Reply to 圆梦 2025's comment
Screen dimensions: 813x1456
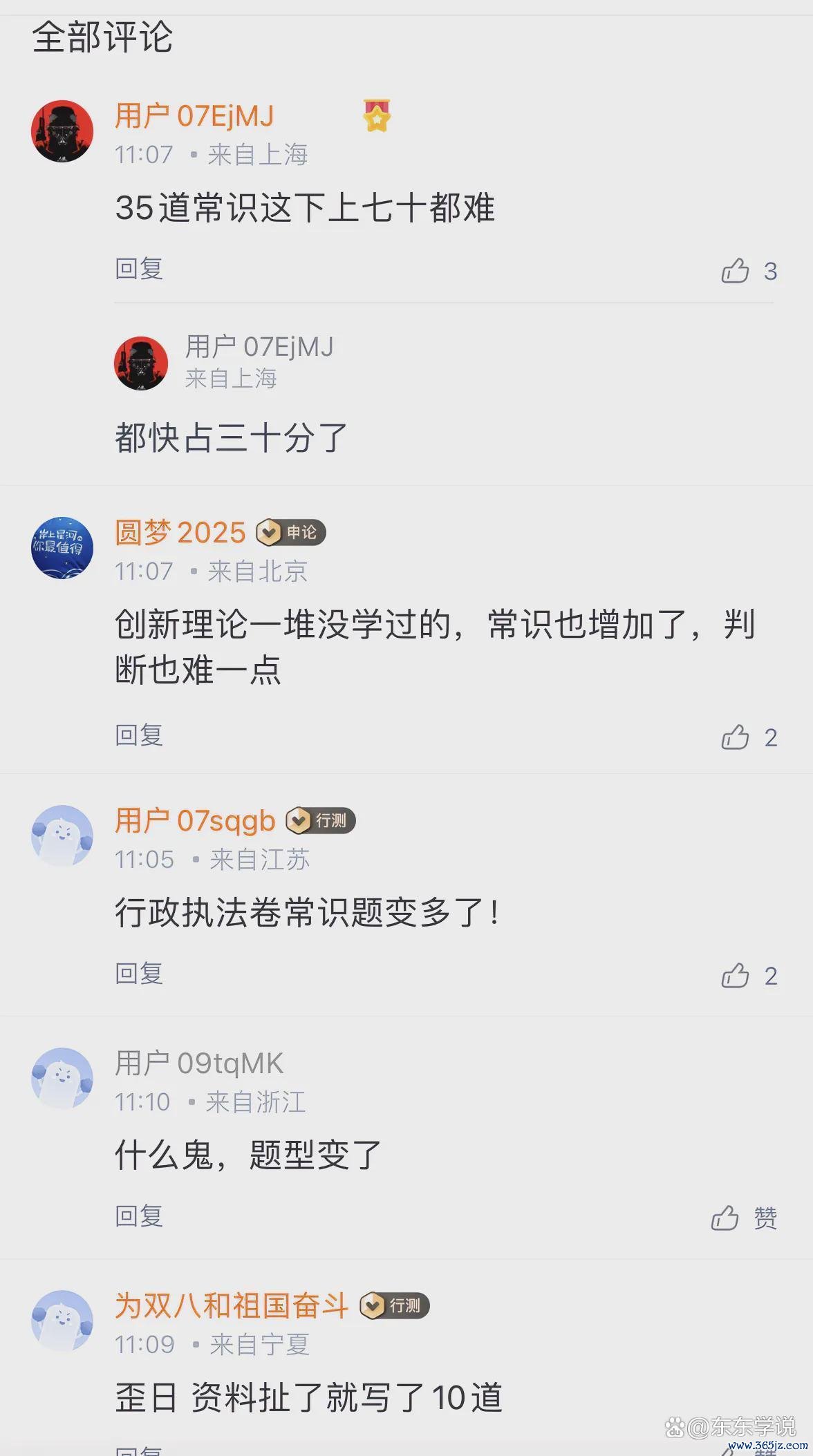(x=139, y=735)
